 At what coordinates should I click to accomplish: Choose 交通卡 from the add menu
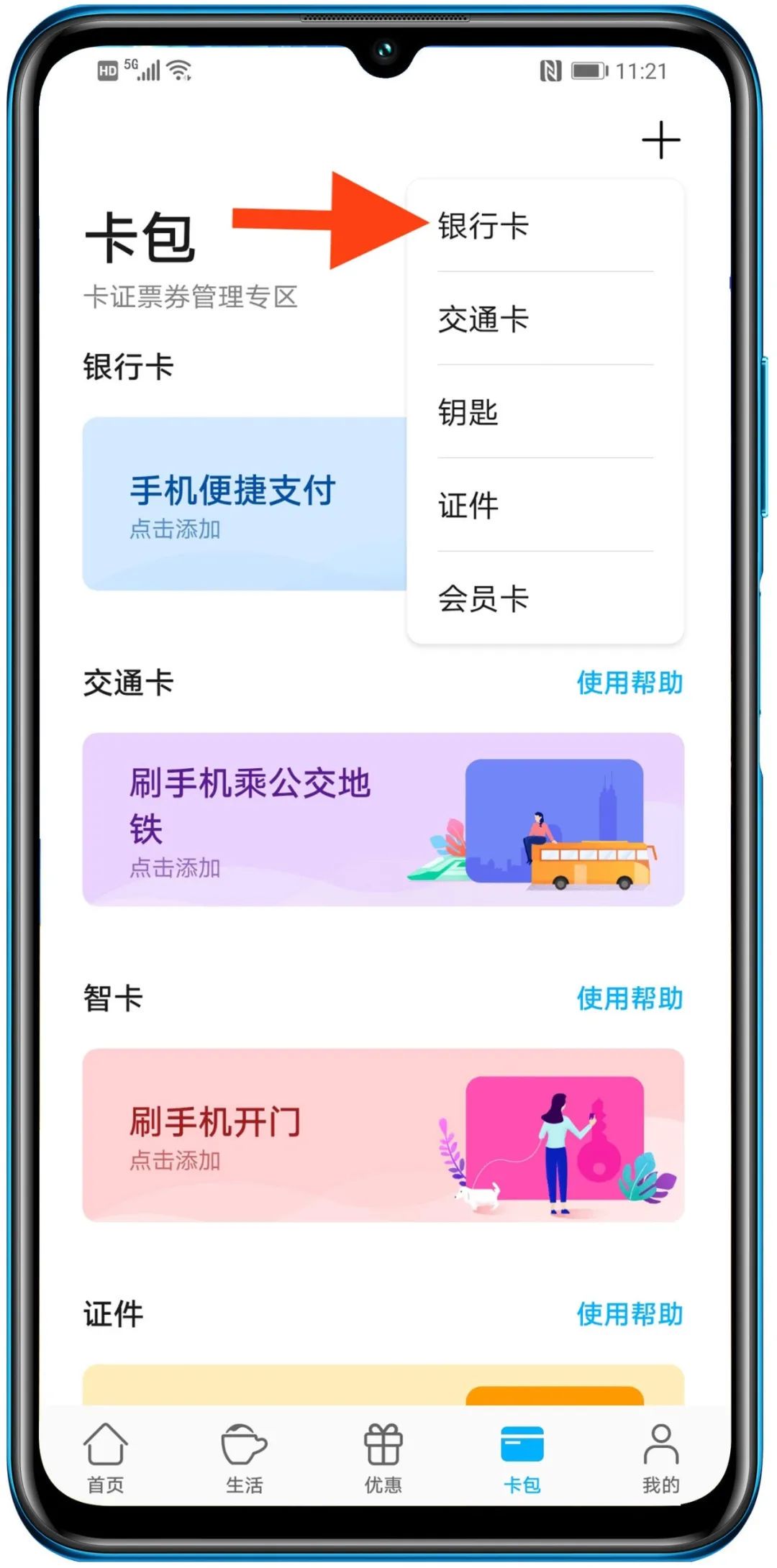click(483, 319)
